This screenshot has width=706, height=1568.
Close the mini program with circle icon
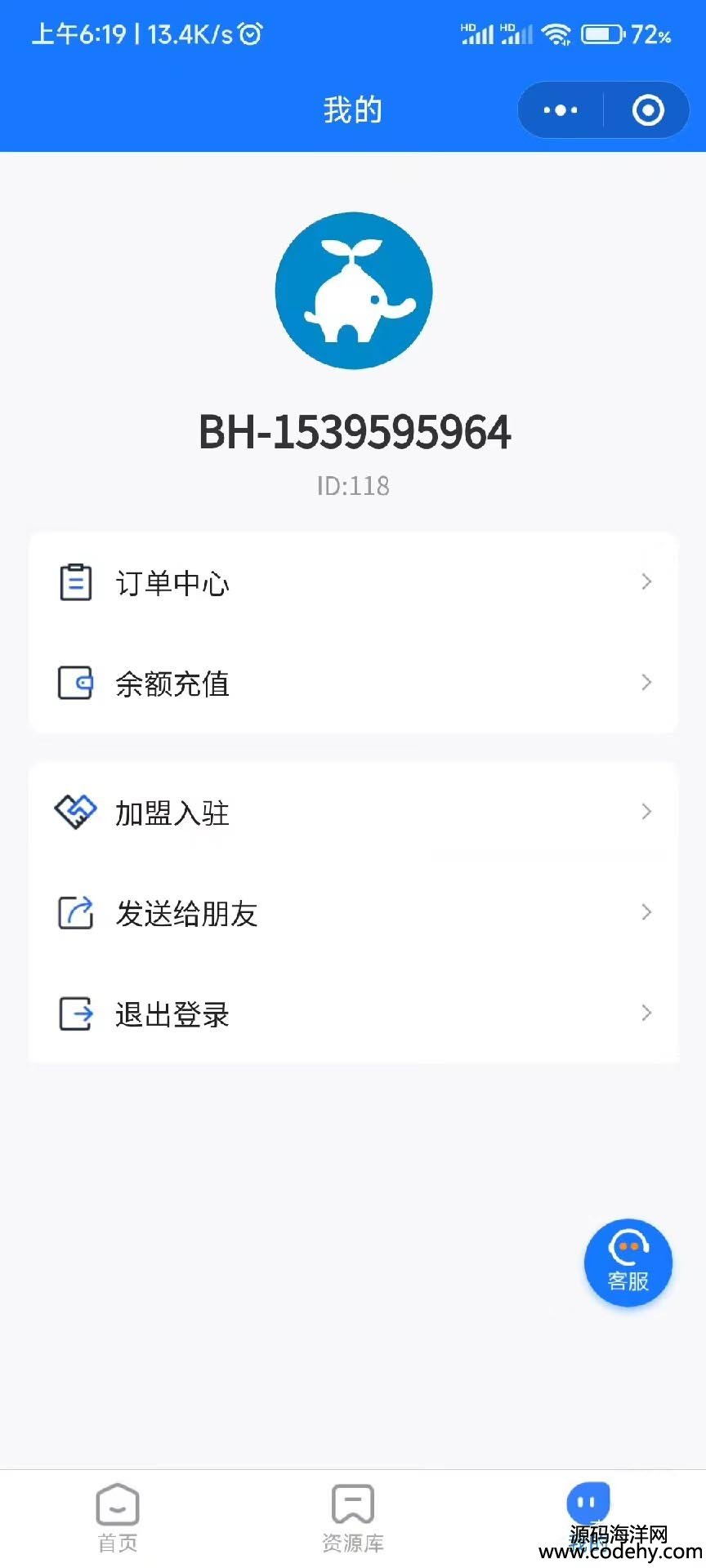(648, 110)
